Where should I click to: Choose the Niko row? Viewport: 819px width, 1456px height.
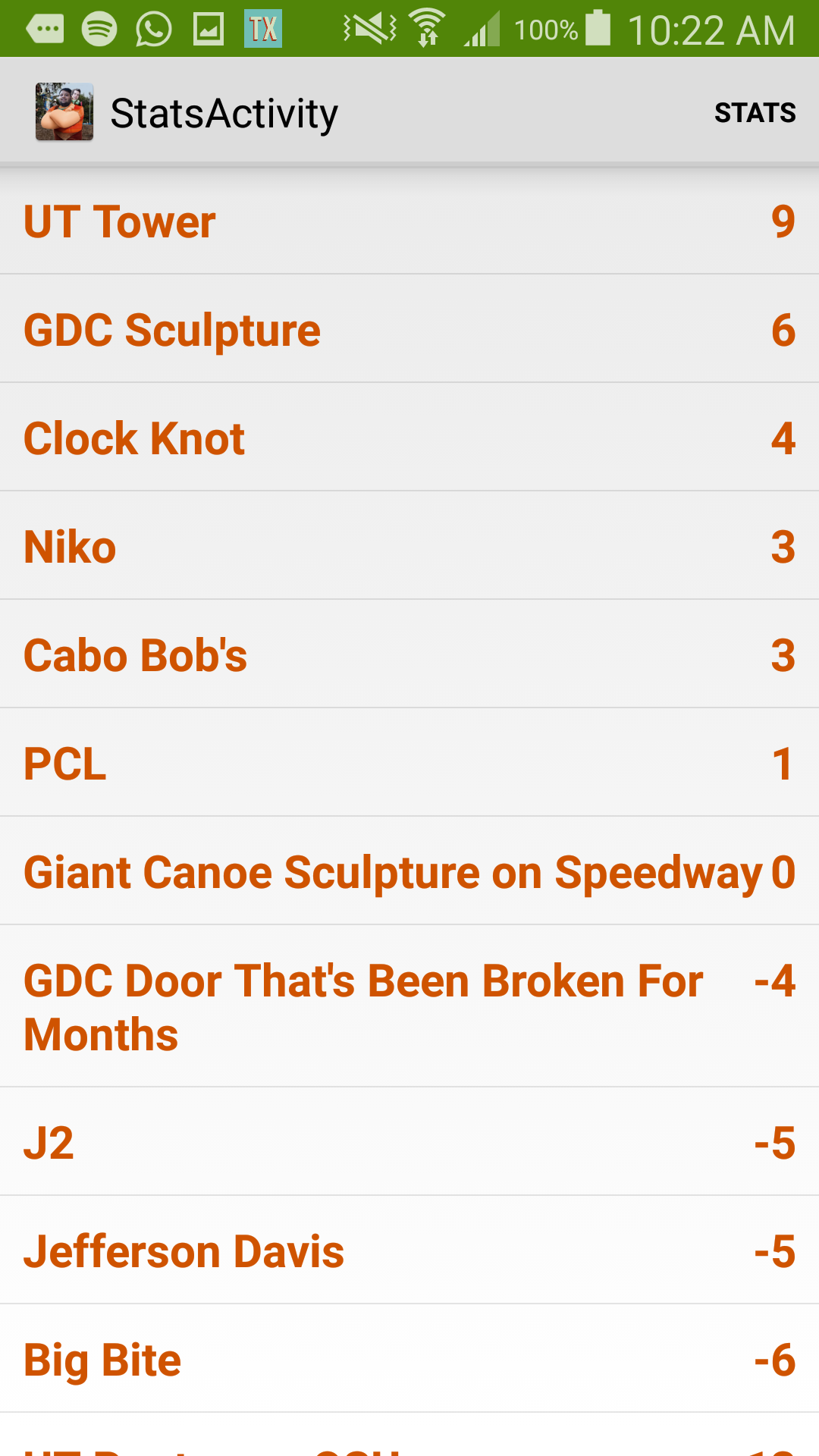(x=409, y=547)
